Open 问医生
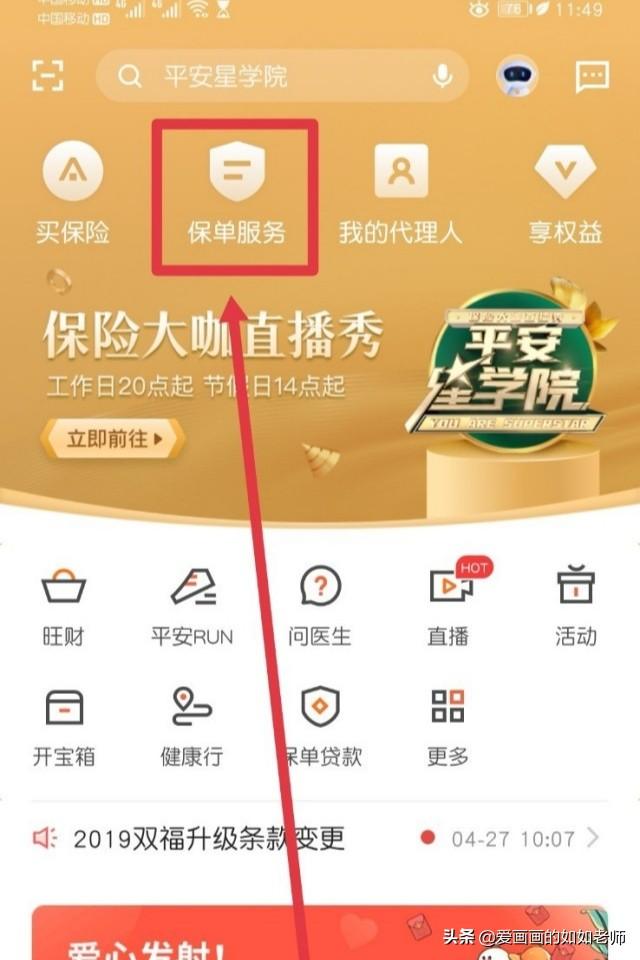This screenshot has width=640, height=960. (320, 605)
